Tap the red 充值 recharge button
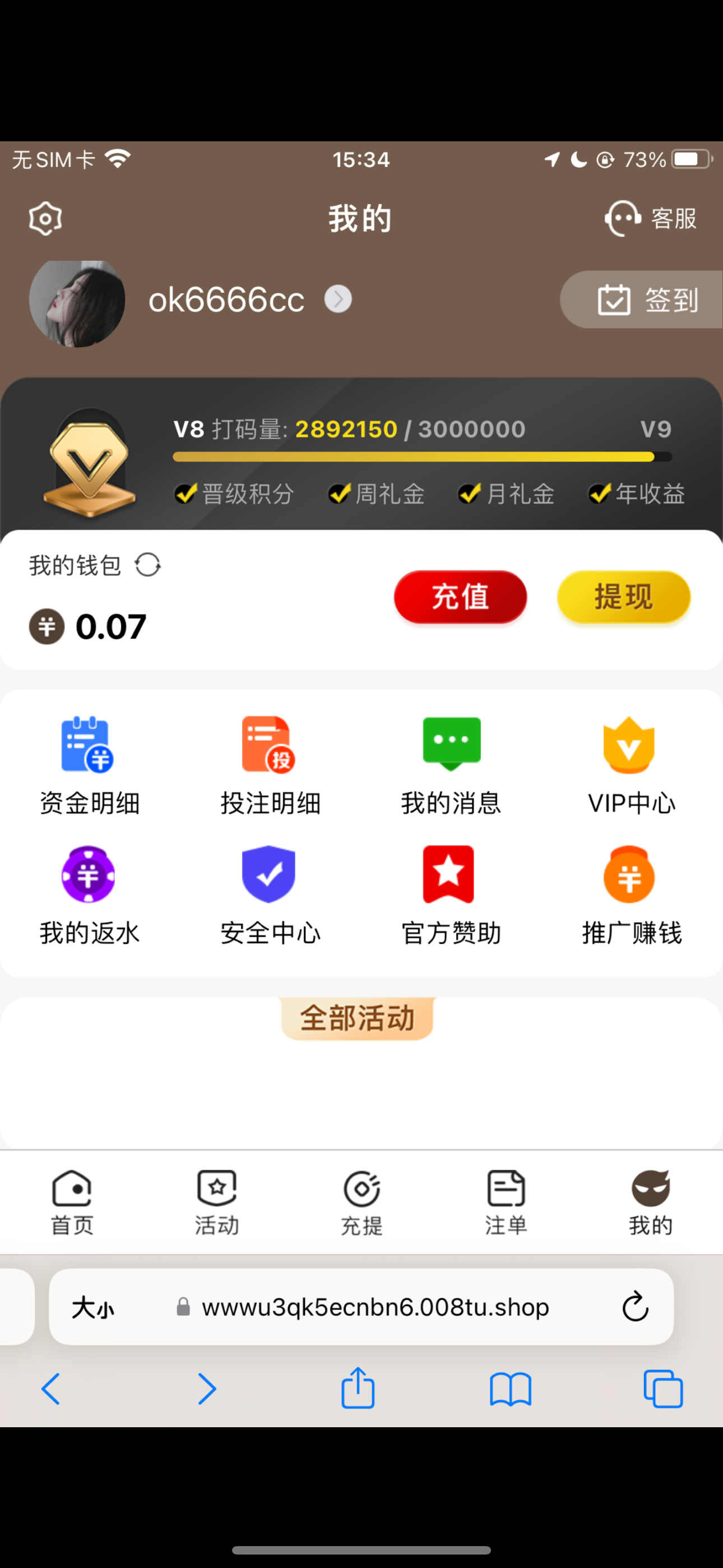This screenshot has width=723, height=1568. click(x=460, y=597)
